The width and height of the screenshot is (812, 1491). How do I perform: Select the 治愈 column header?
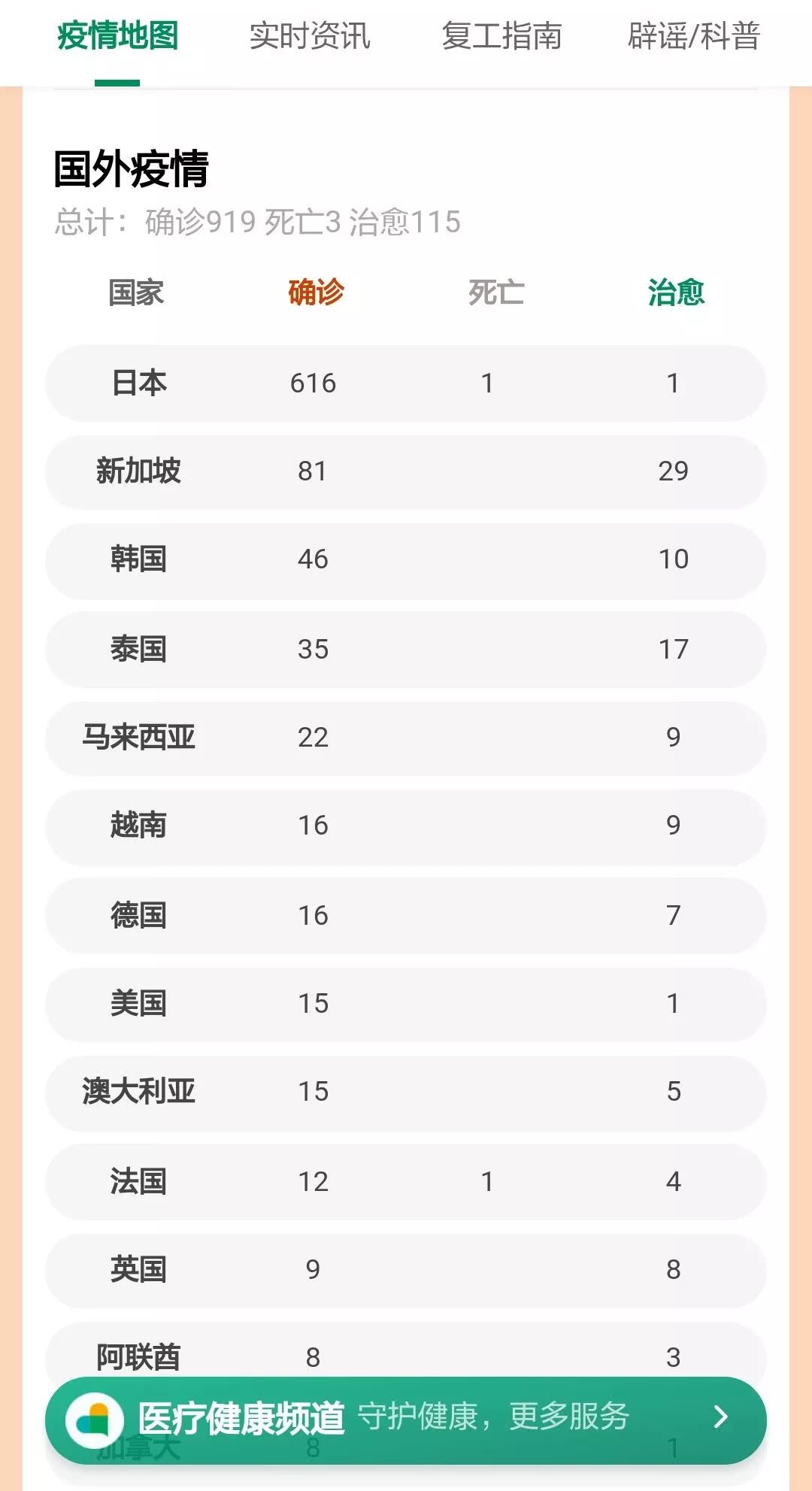point(675,293)
